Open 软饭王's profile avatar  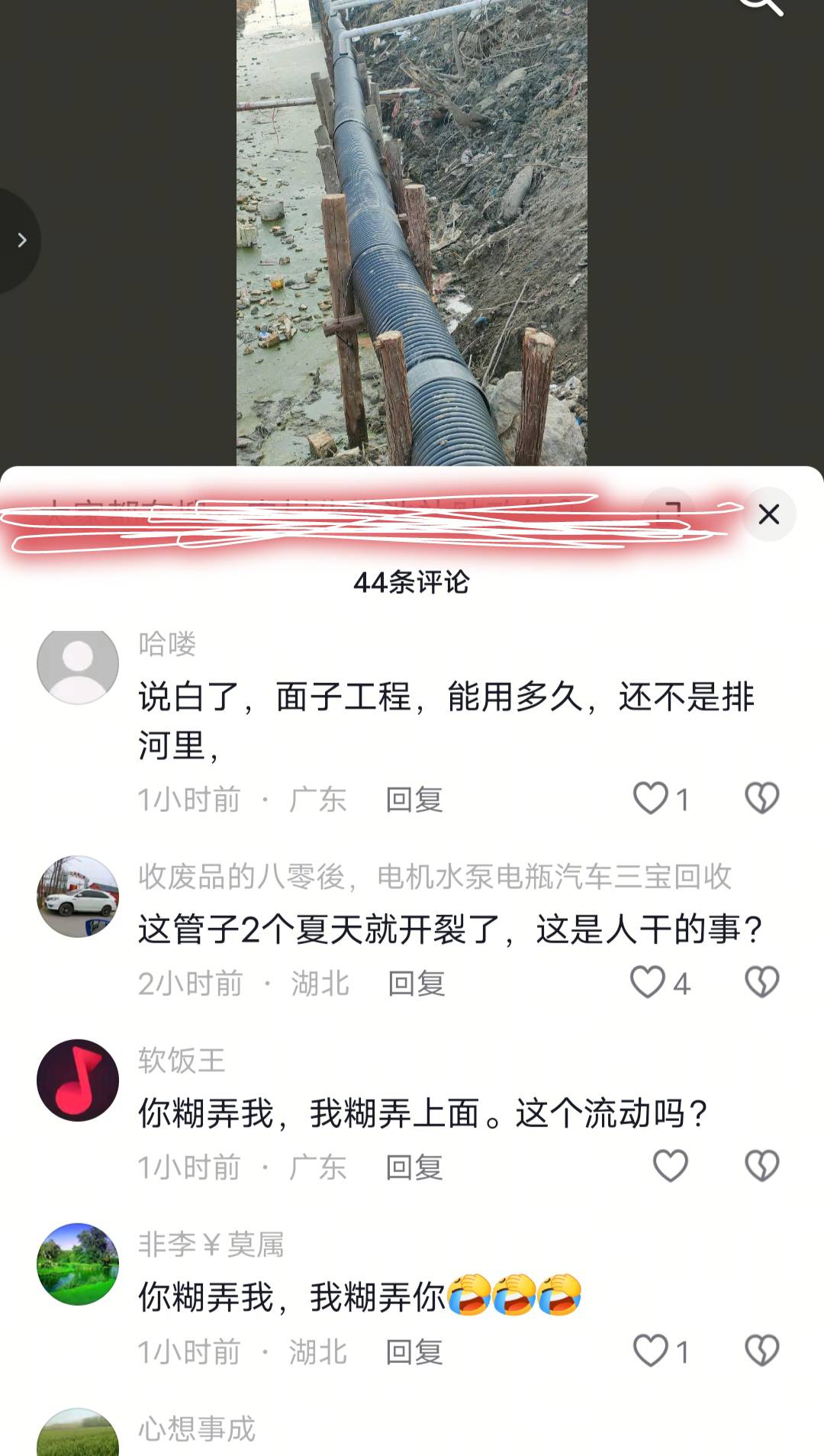(x=78, y=1080)
